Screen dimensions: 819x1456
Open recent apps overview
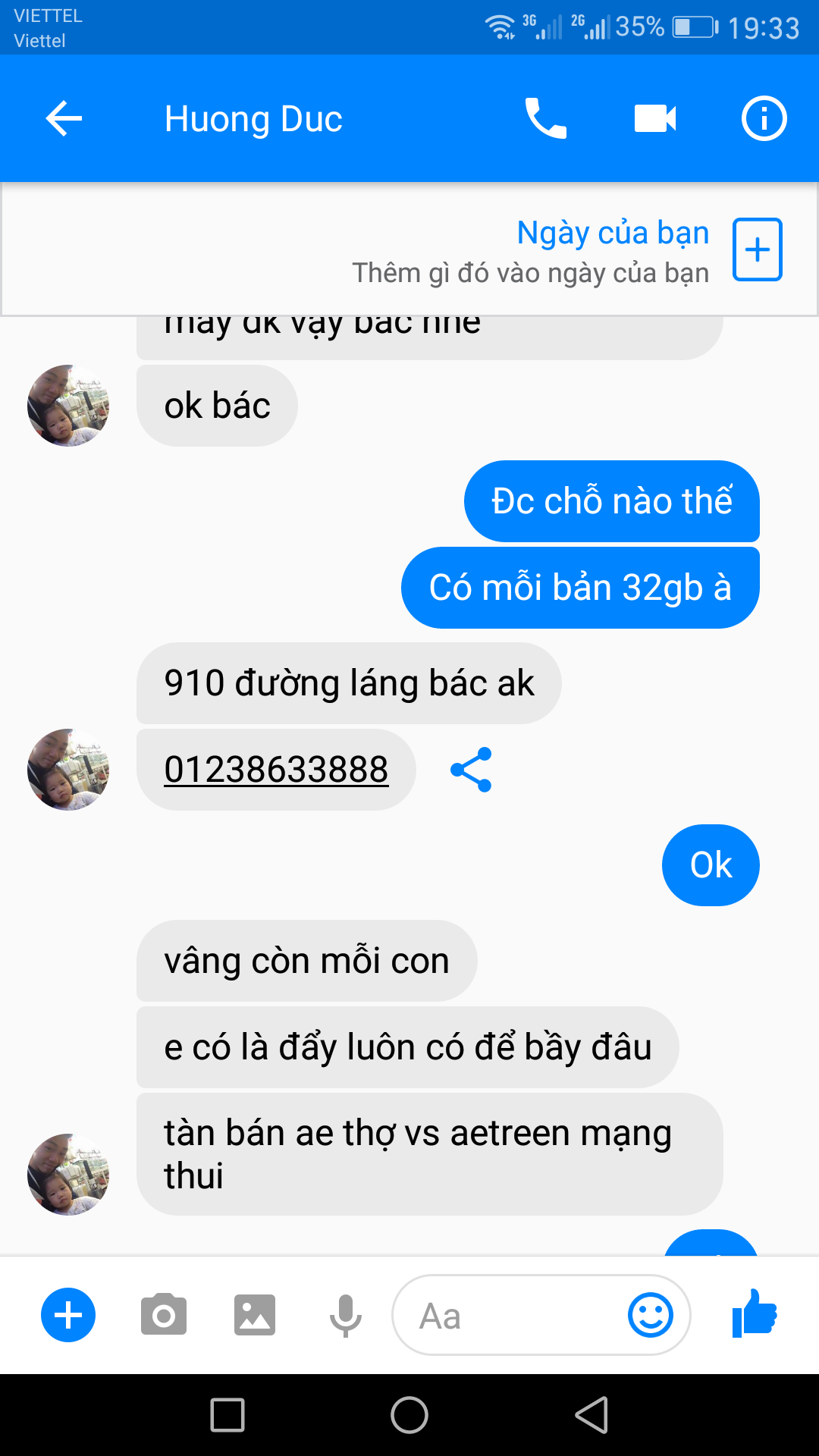[x=227, y=1415]
